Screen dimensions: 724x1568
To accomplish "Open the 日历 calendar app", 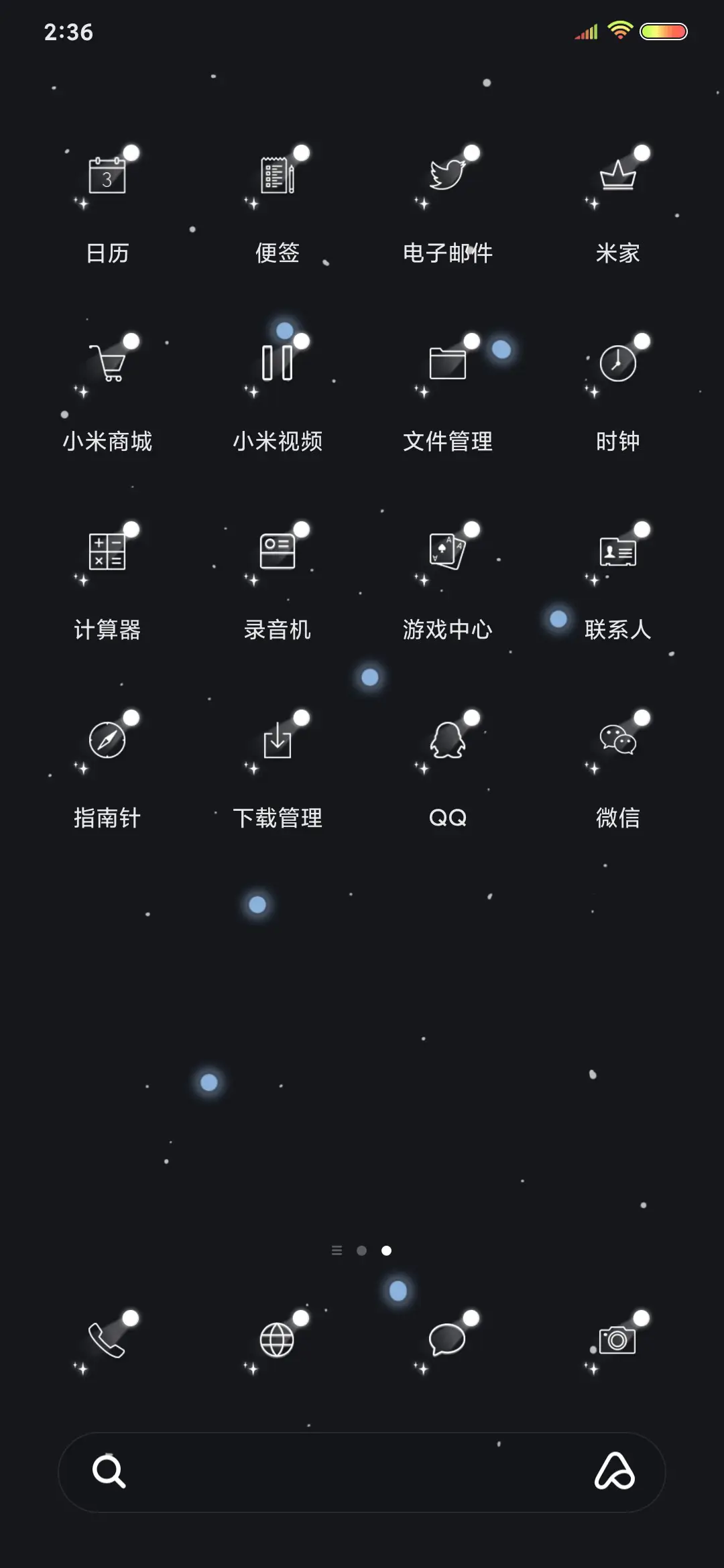I will pos(107,176).
